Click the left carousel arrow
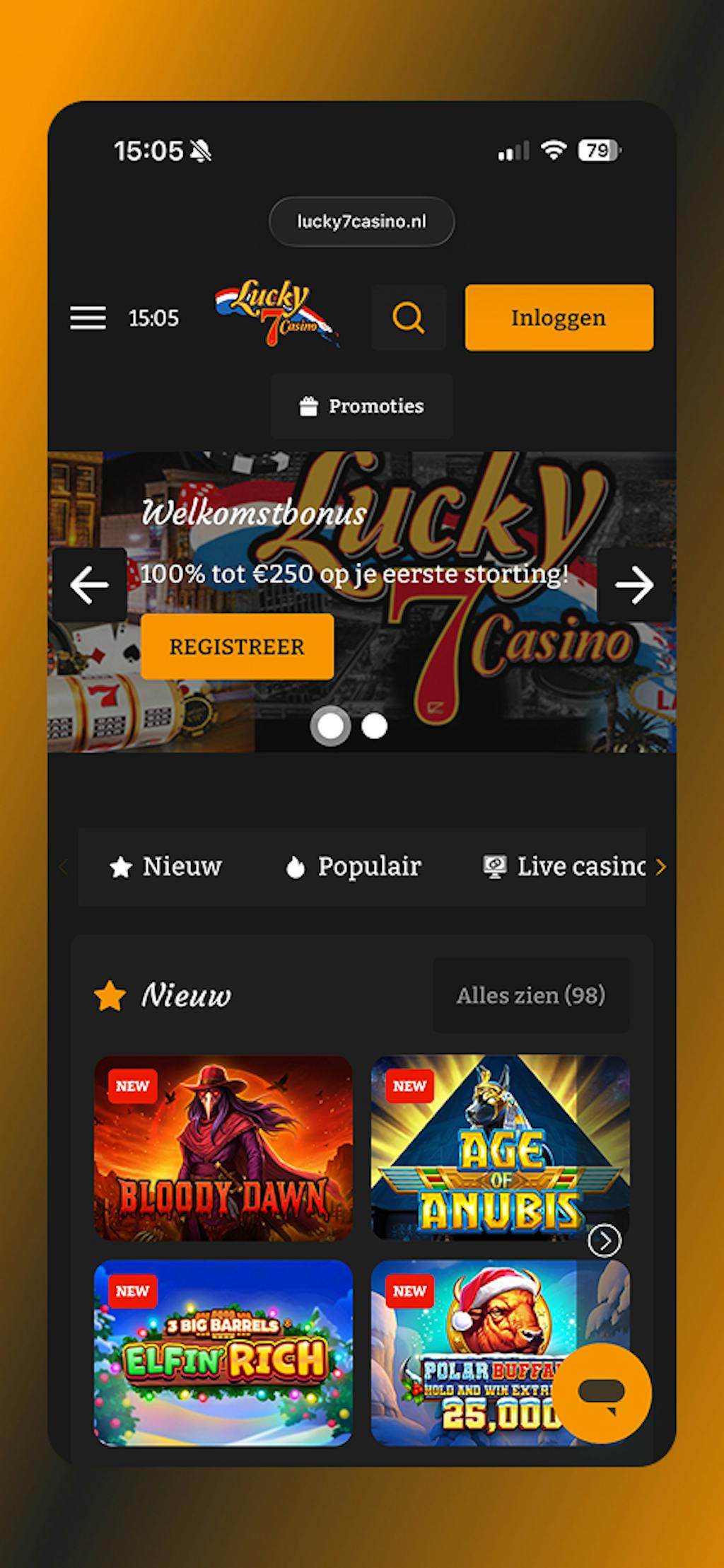Screen dimensions: 724x1568 89,585
